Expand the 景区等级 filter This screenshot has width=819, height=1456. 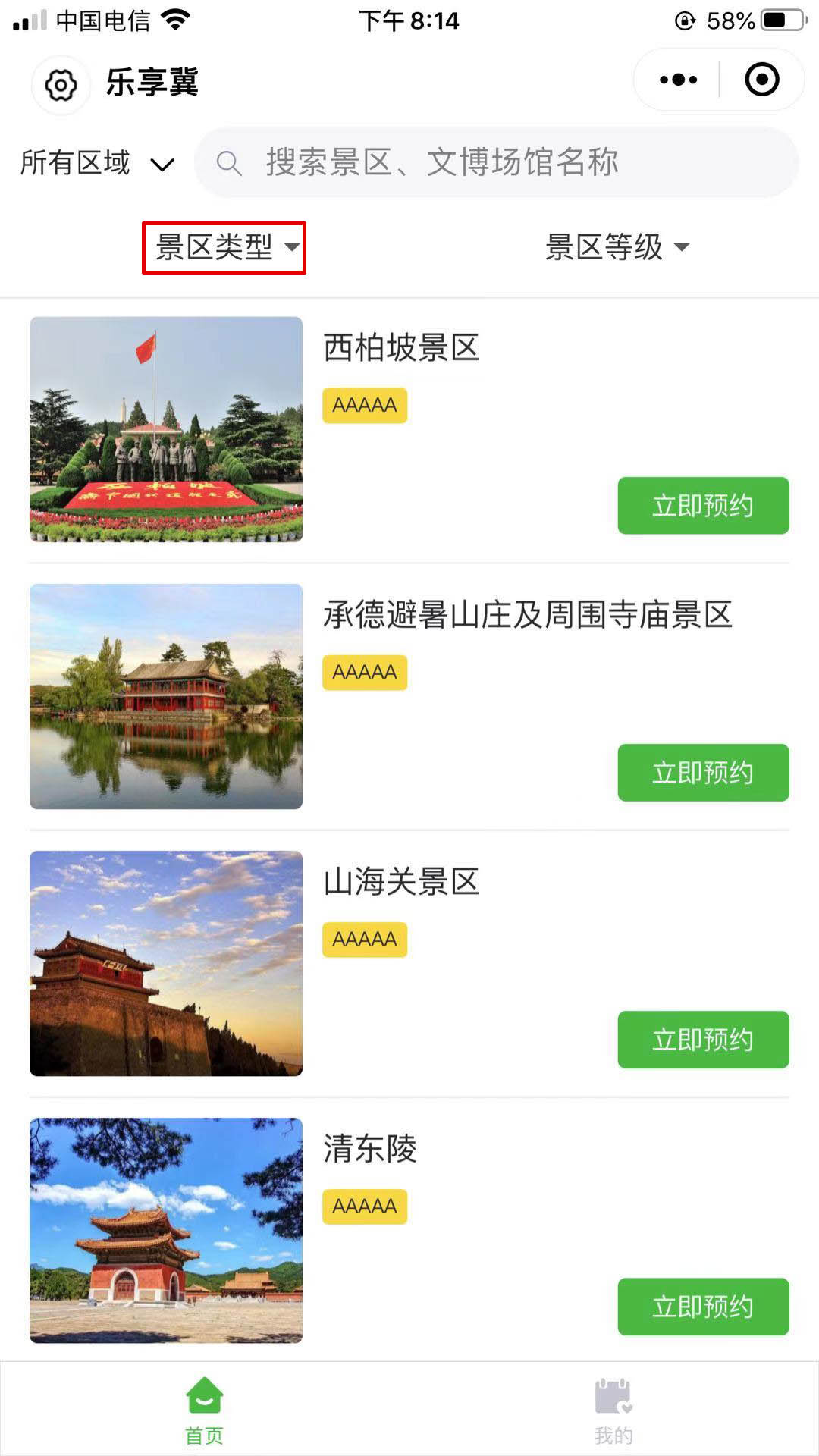[x=617, y=247]
